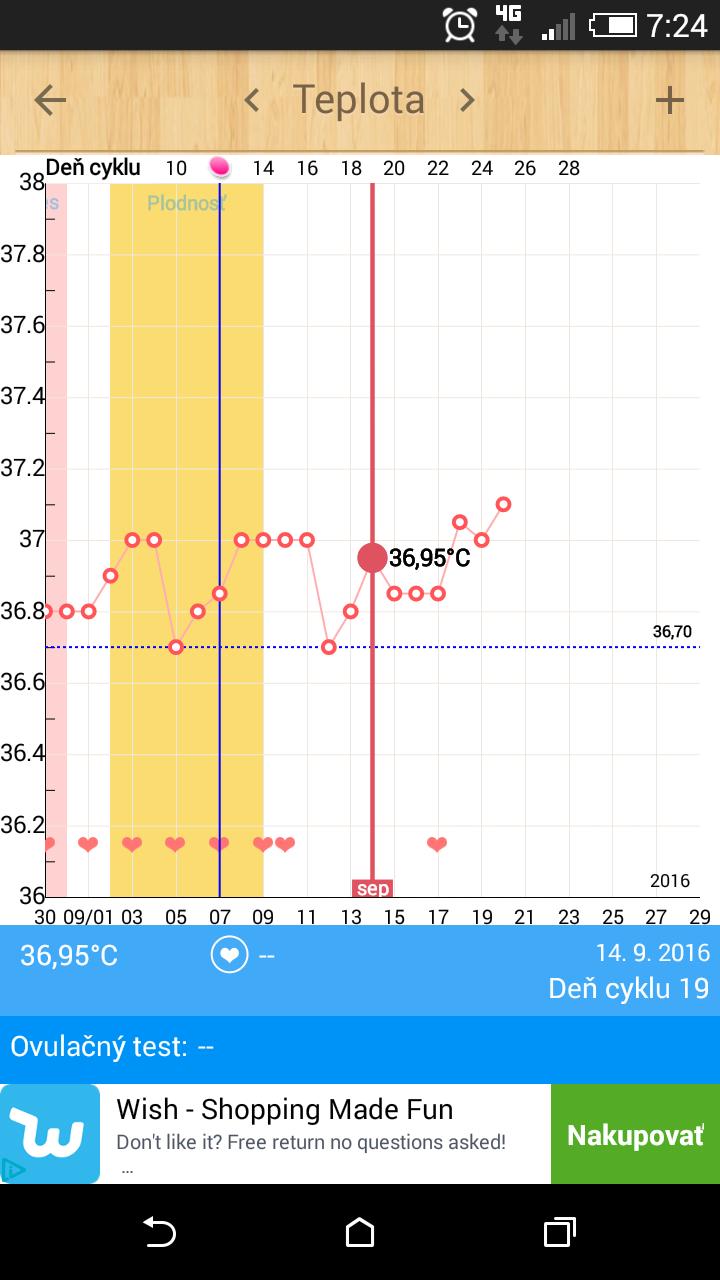The image size is (720, 1280).
Task: Tap the heart icon in the info bar
Action: tap(229, 955)
